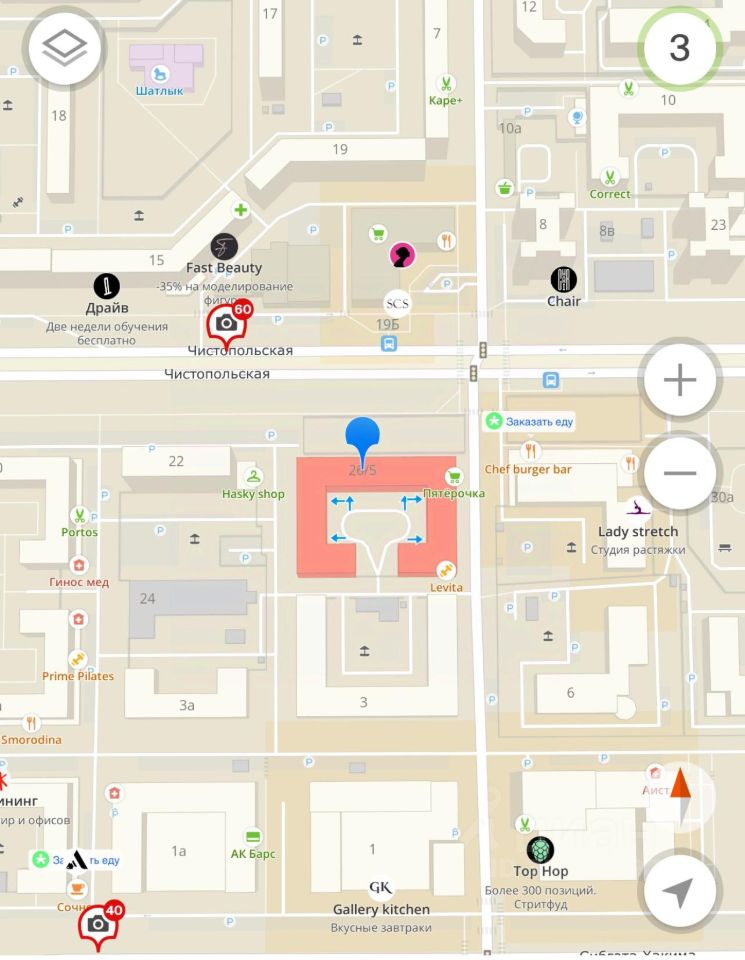Open the Gallery kitchen place marker

point(380,888)
